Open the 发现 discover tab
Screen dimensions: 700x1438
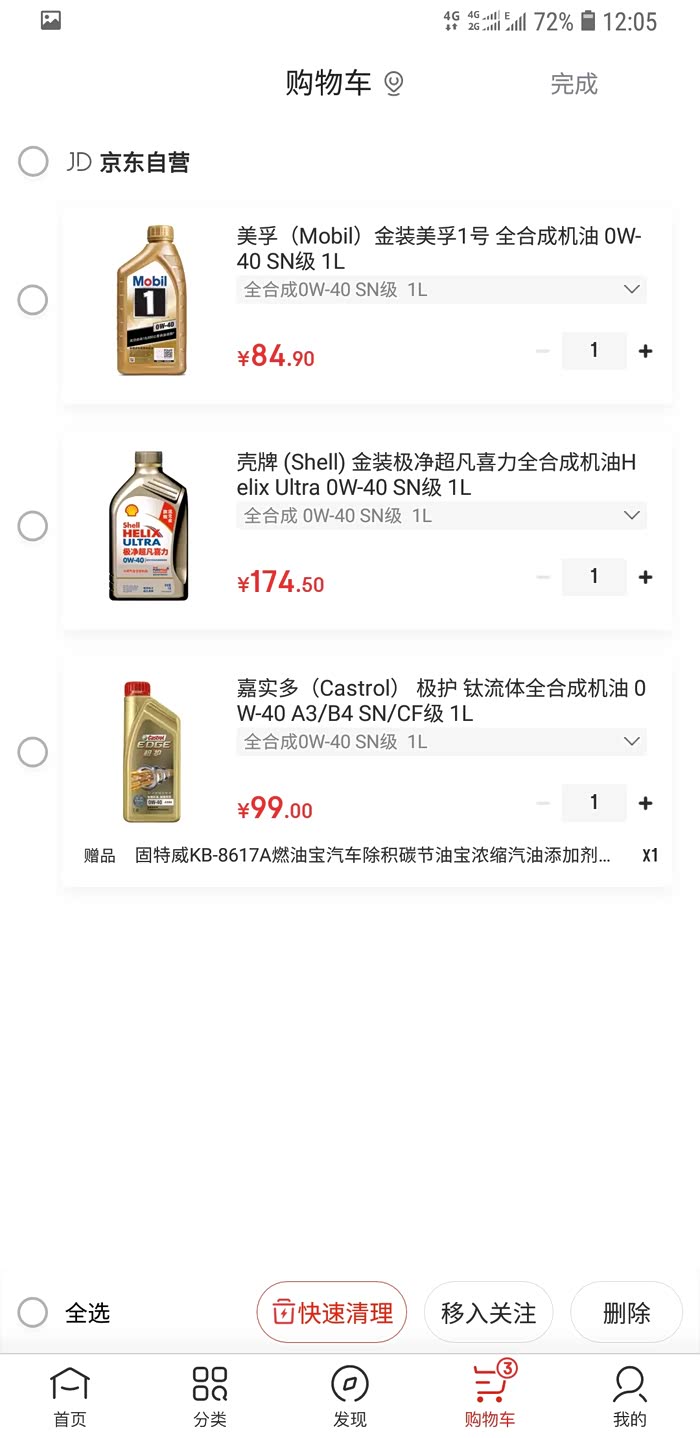pos(350,1397)
